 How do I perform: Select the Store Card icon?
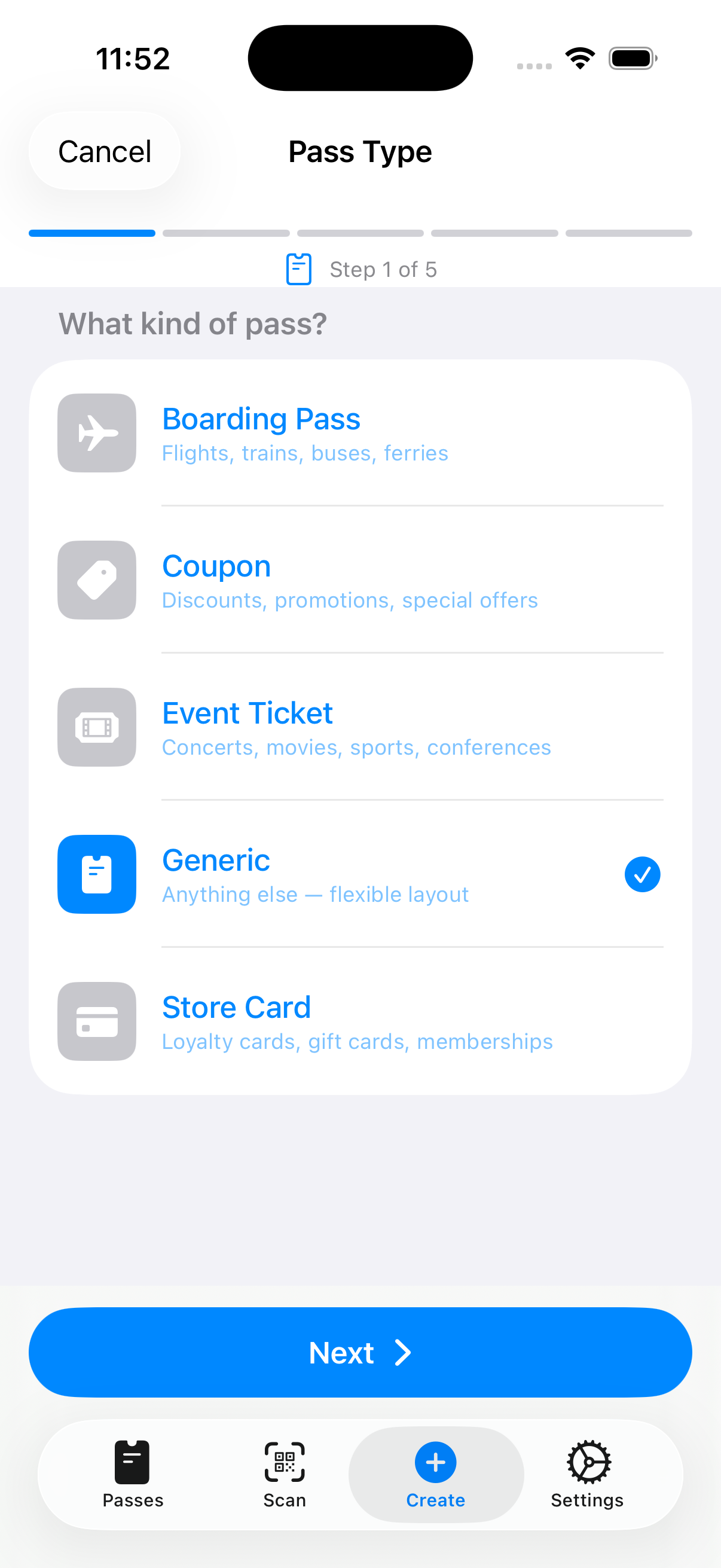pos(96,1022)
